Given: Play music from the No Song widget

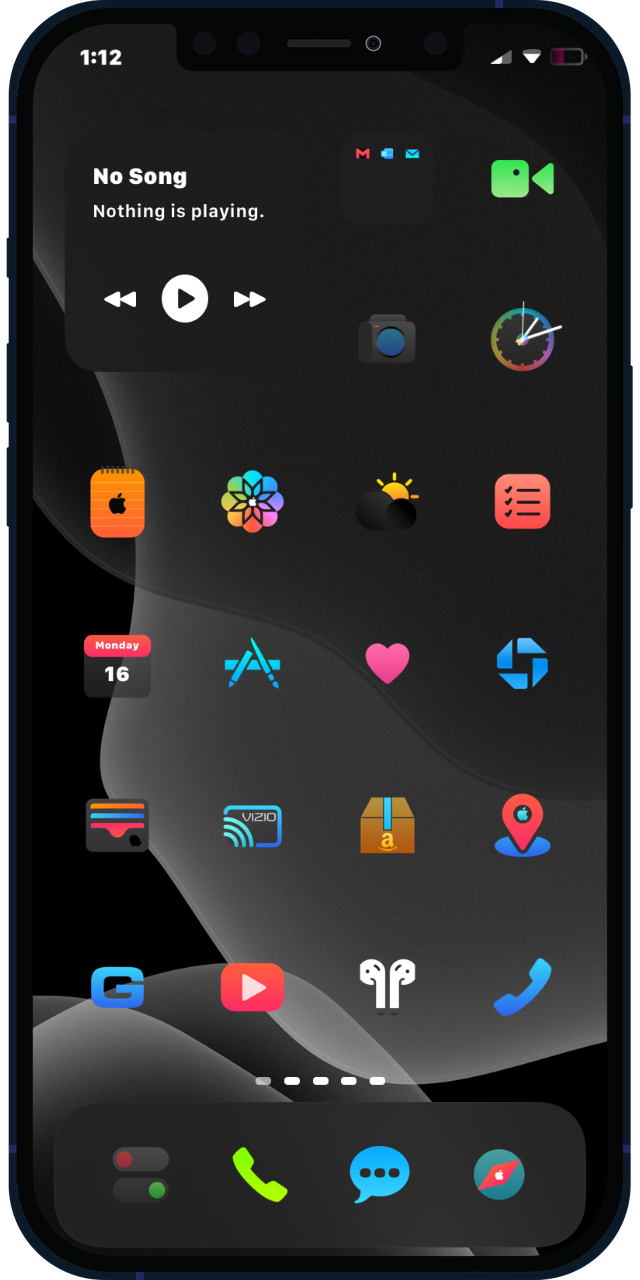Looking at the screenshot, I should click(185, 298).
